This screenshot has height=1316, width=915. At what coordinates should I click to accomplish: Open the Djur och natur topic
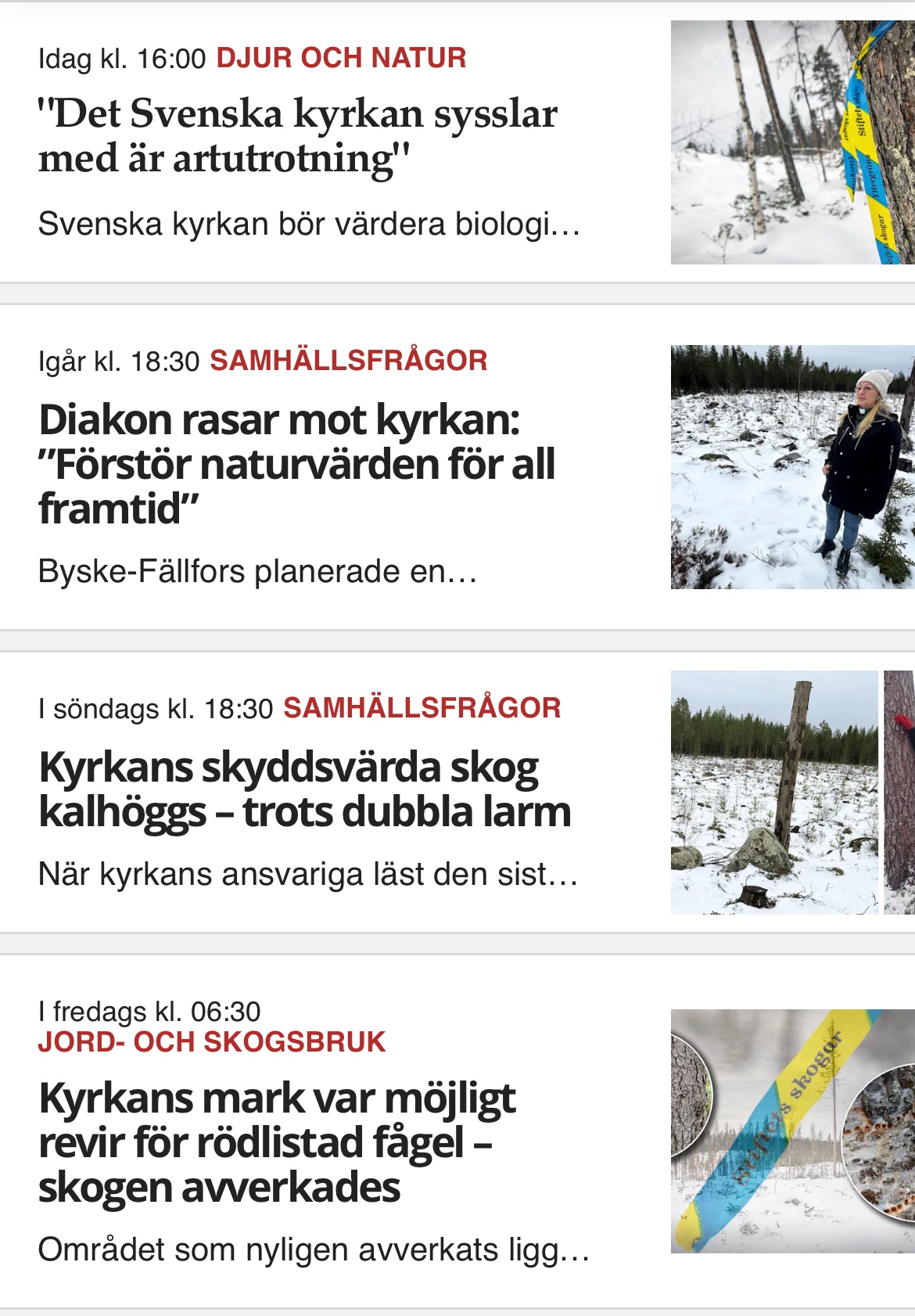click(341, 58)
